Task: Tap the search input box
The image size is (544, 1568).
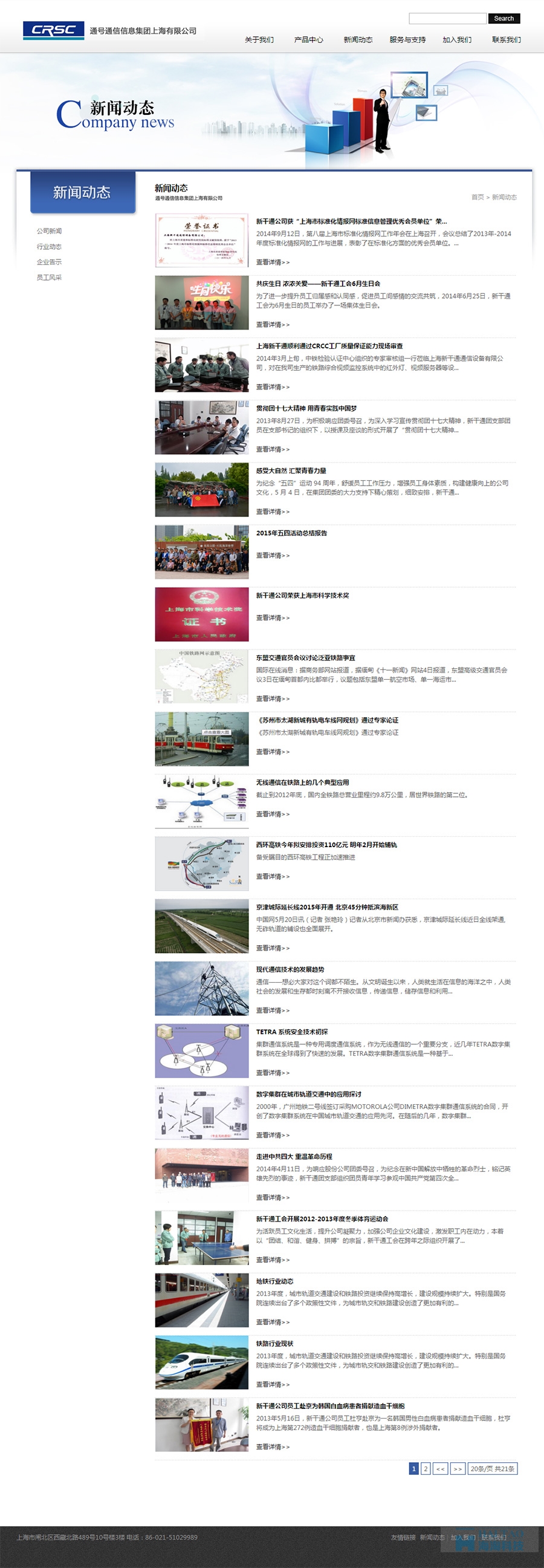Action: 447,18
